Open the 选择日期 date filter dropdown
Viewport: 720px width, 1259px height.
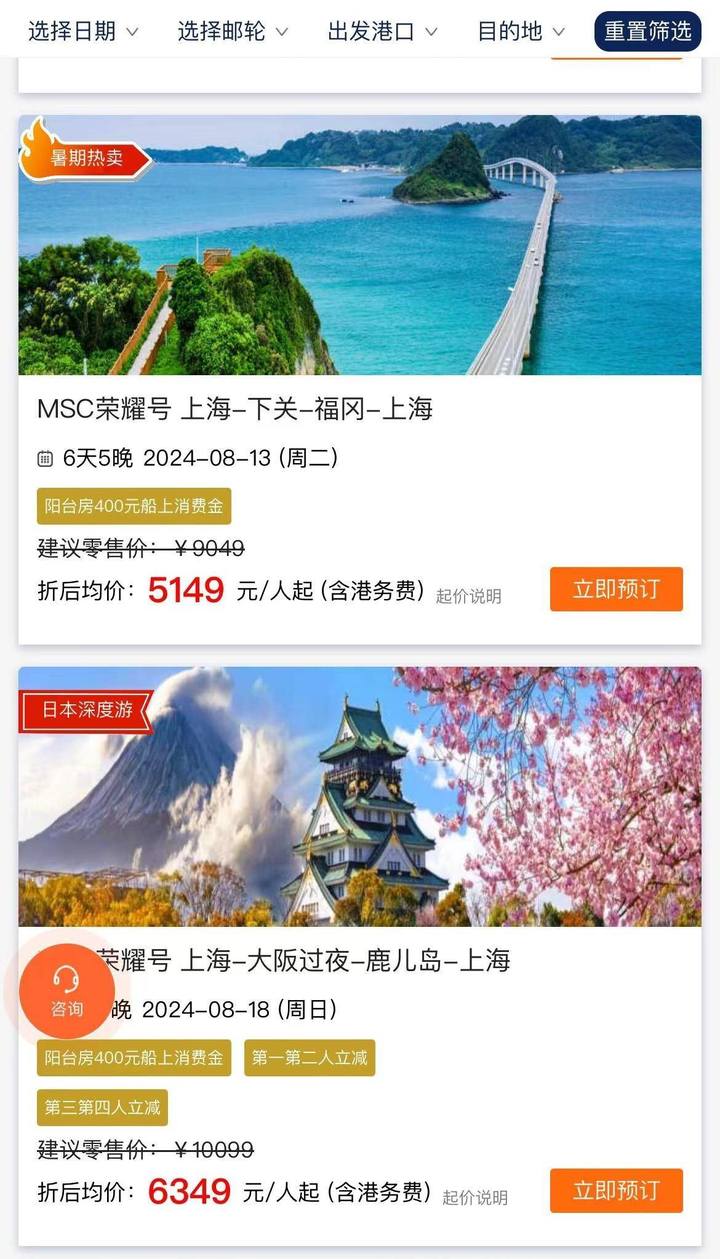pyautogui.click(x=83, y=31)
